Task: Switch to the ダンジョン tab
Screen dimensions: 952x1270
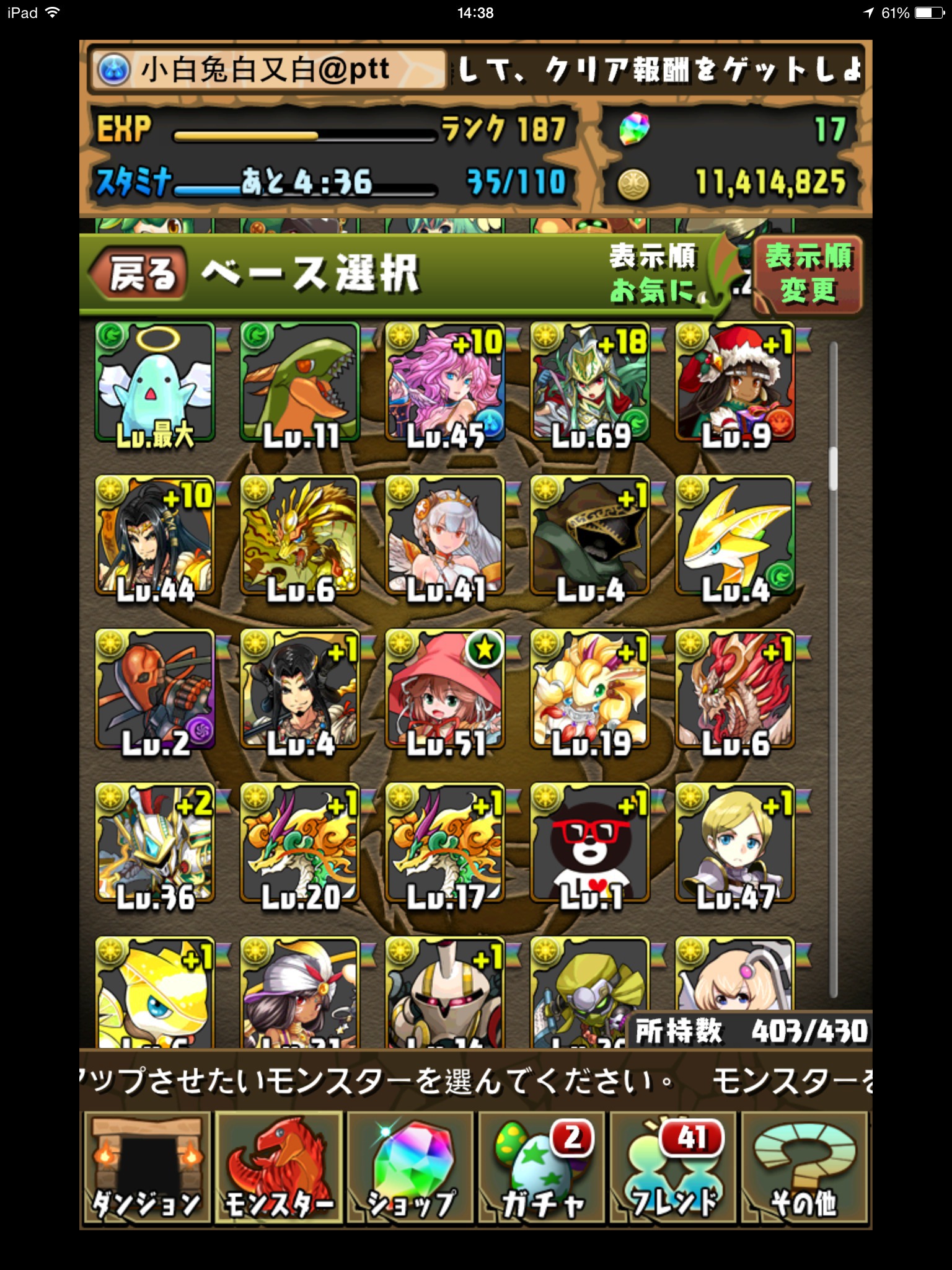Action: coord(146,1167)
